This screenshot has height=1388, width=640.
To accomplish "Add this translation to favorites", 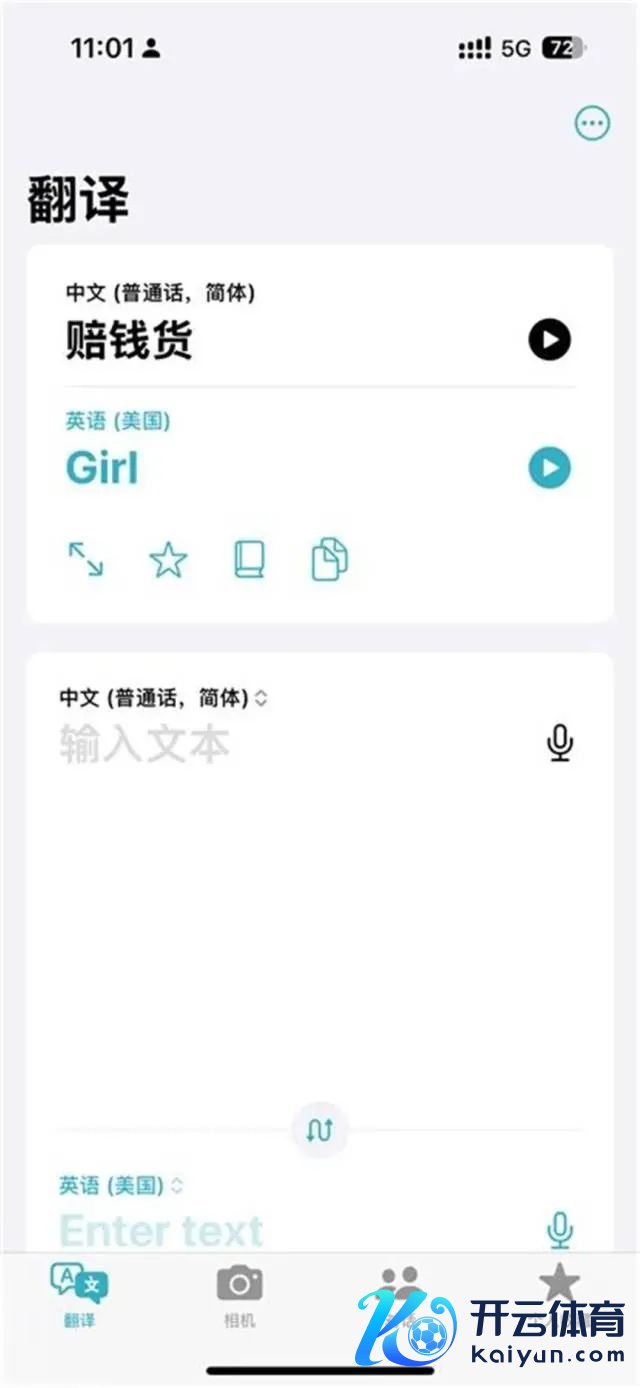I will coord(168,559).
